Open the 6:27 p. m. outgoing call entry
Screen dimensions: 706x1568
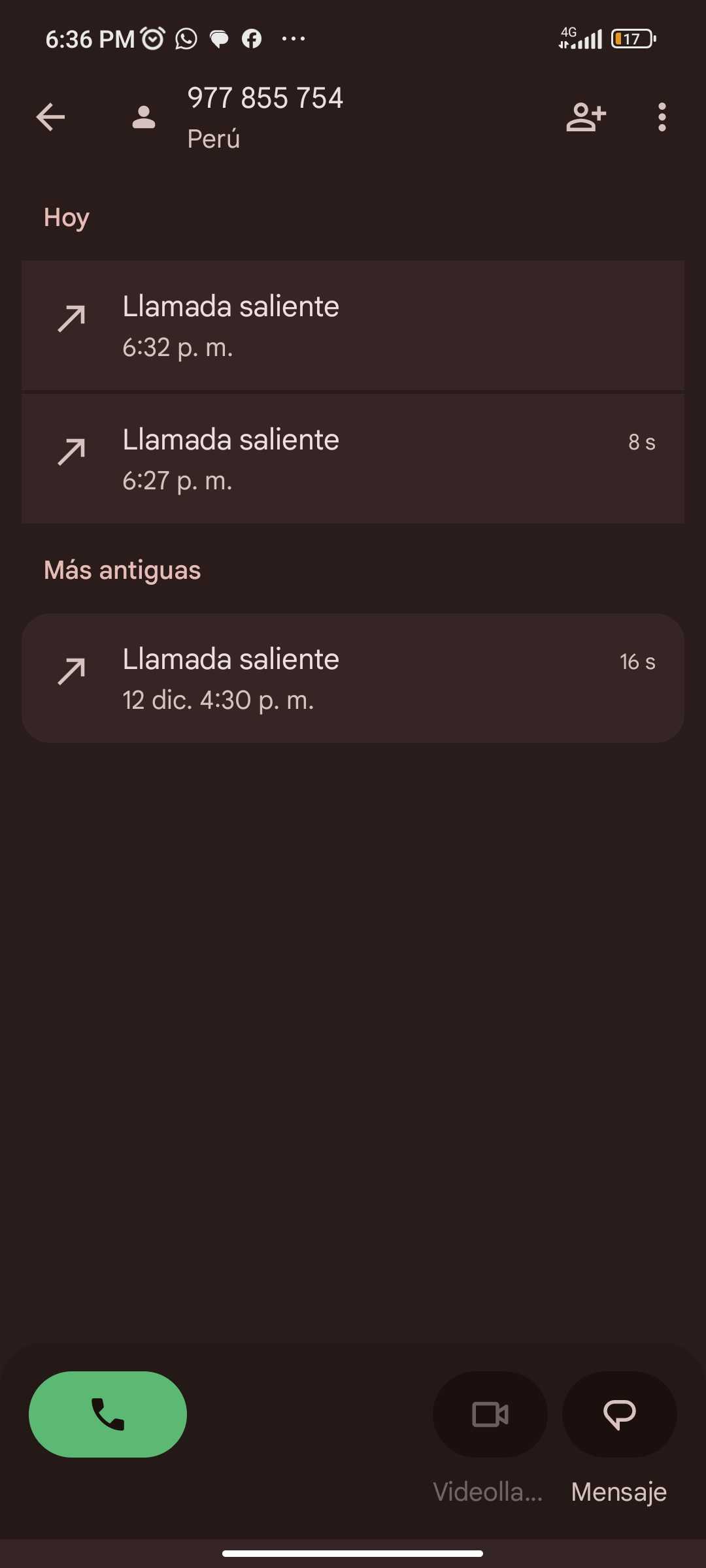coord(353,459)
